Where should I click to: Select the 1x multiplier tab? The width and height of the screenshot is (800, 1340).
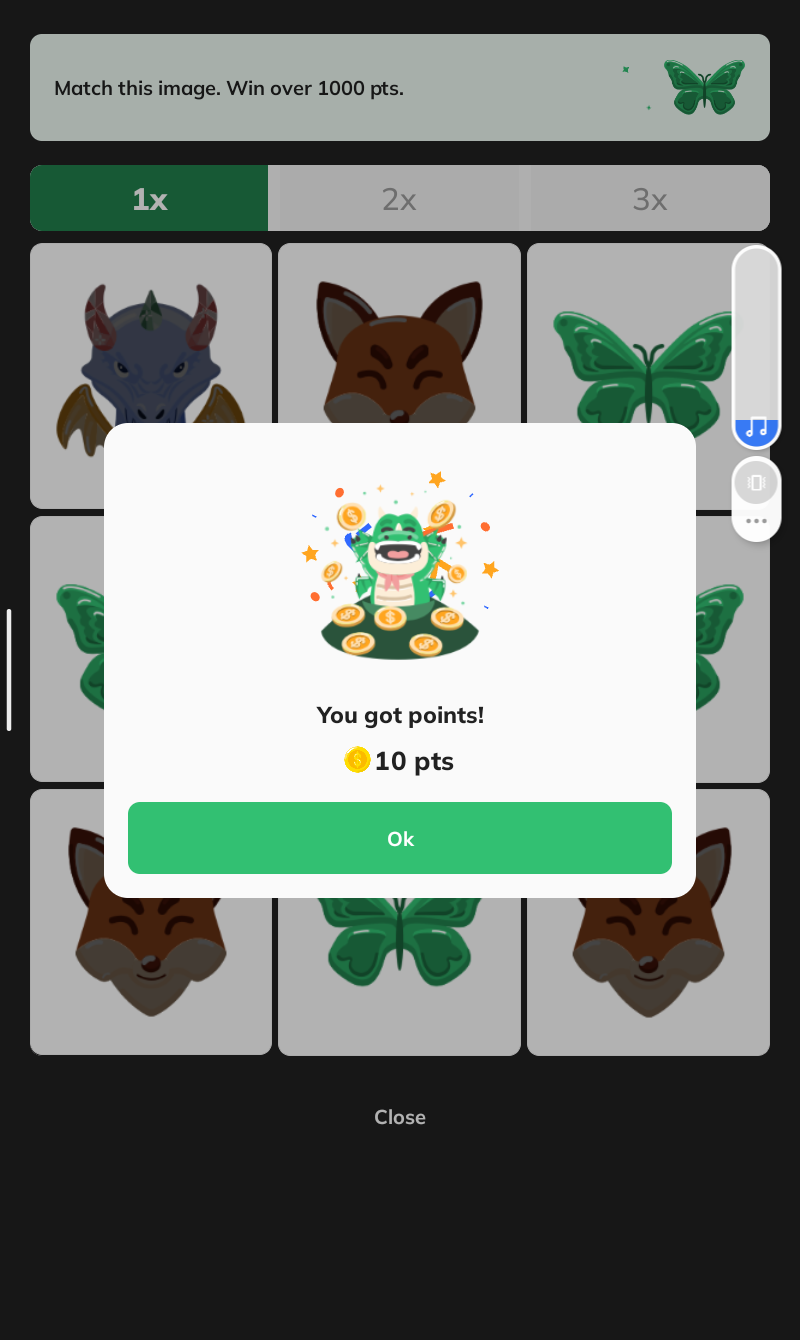click(x=149, y=199)
